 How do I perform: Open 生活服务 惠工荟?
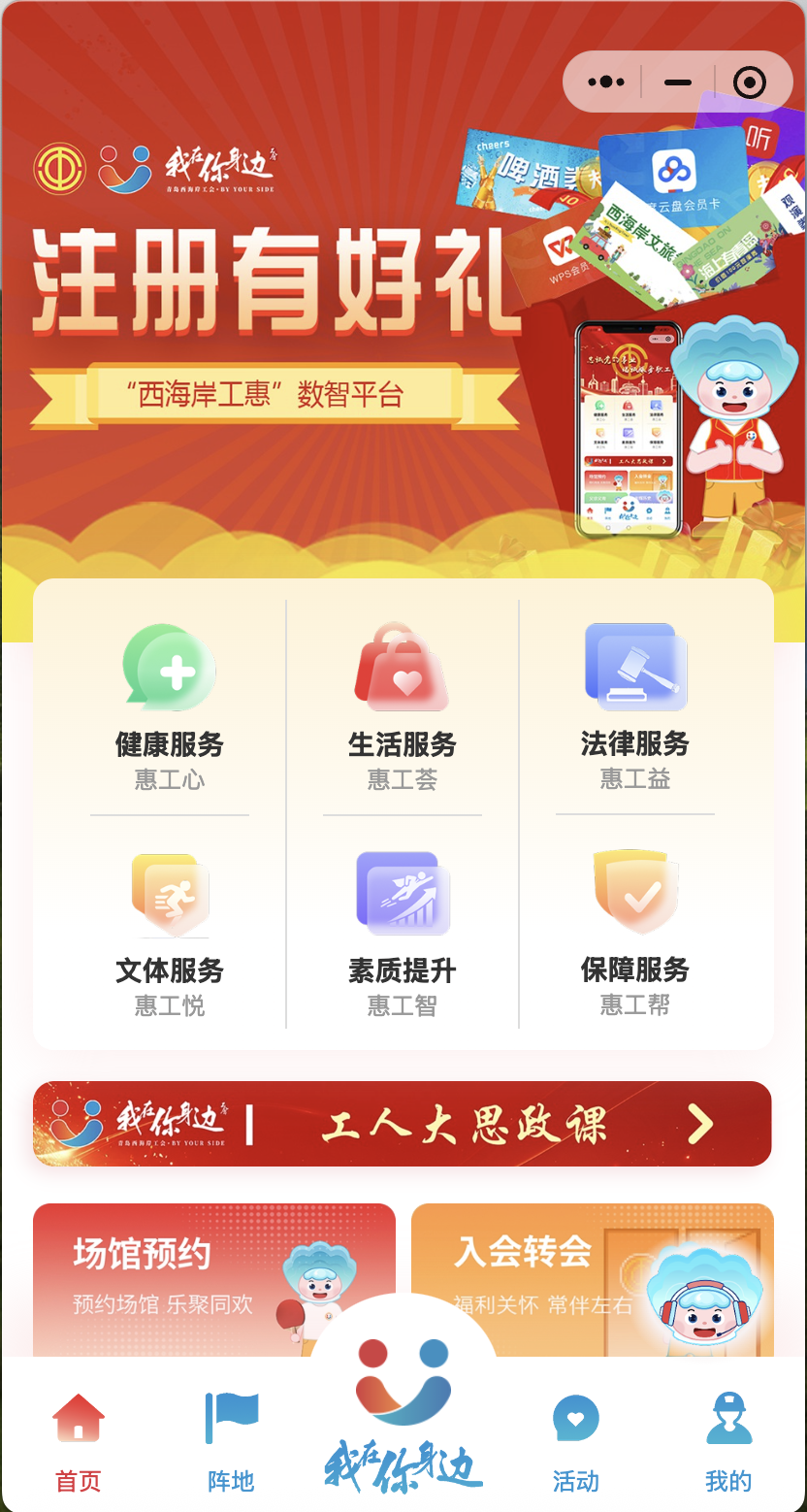click(403, 707)
